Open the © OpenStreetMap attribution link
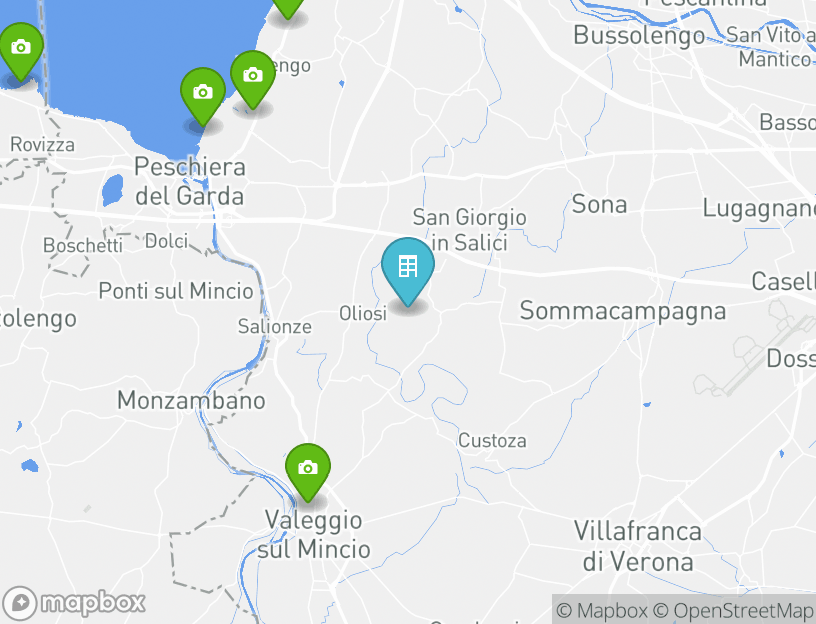 (734, 610)
